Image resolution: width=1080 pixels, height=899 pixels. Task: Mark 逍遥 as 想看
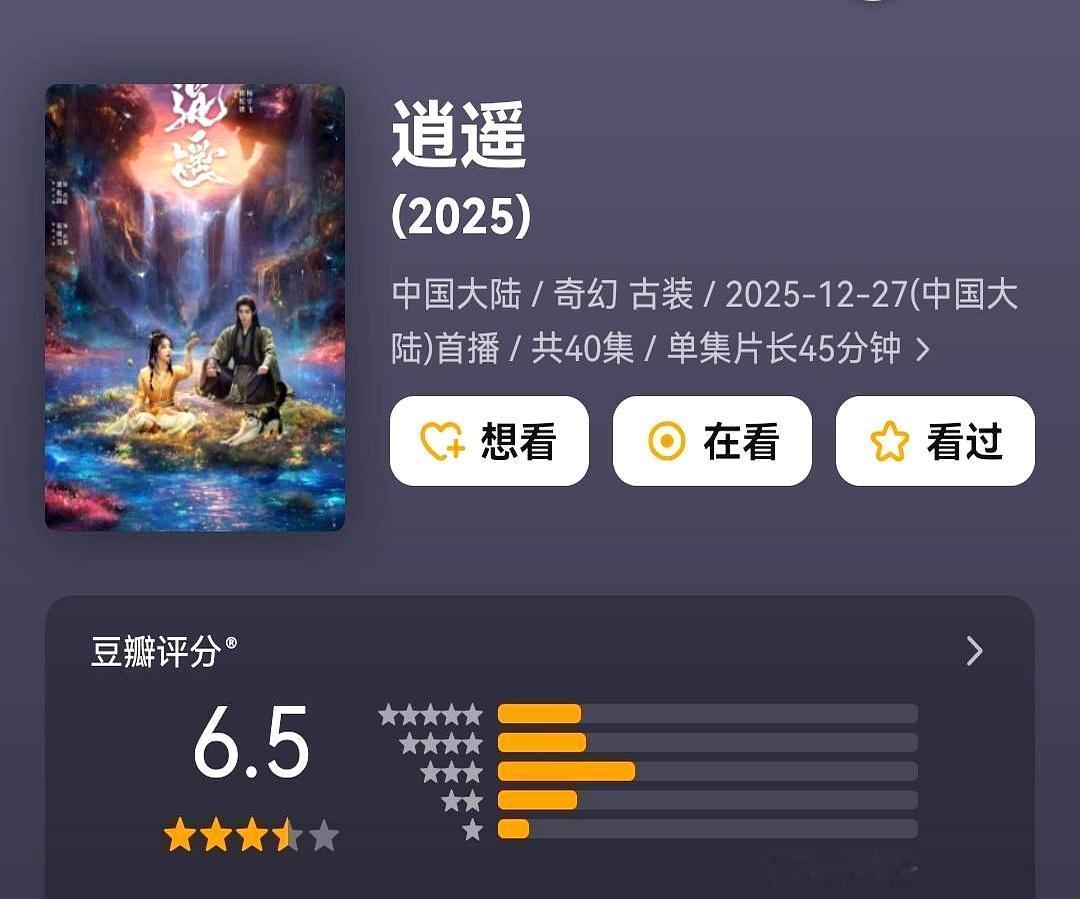click(489, 441)
